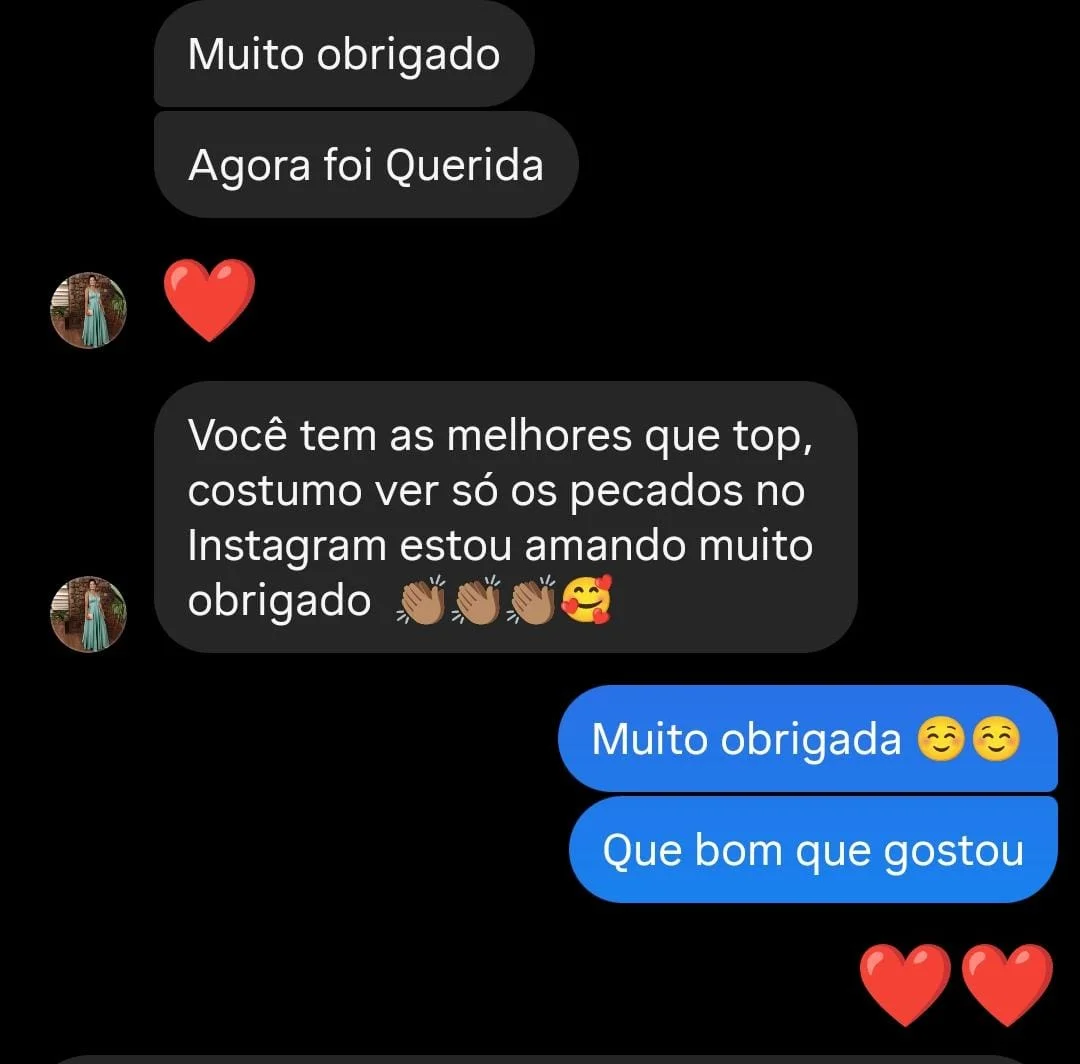The image size is (1080, 1064).
Task: Open sender's avatar next to the Instagram message
Action: click(89, 613)
